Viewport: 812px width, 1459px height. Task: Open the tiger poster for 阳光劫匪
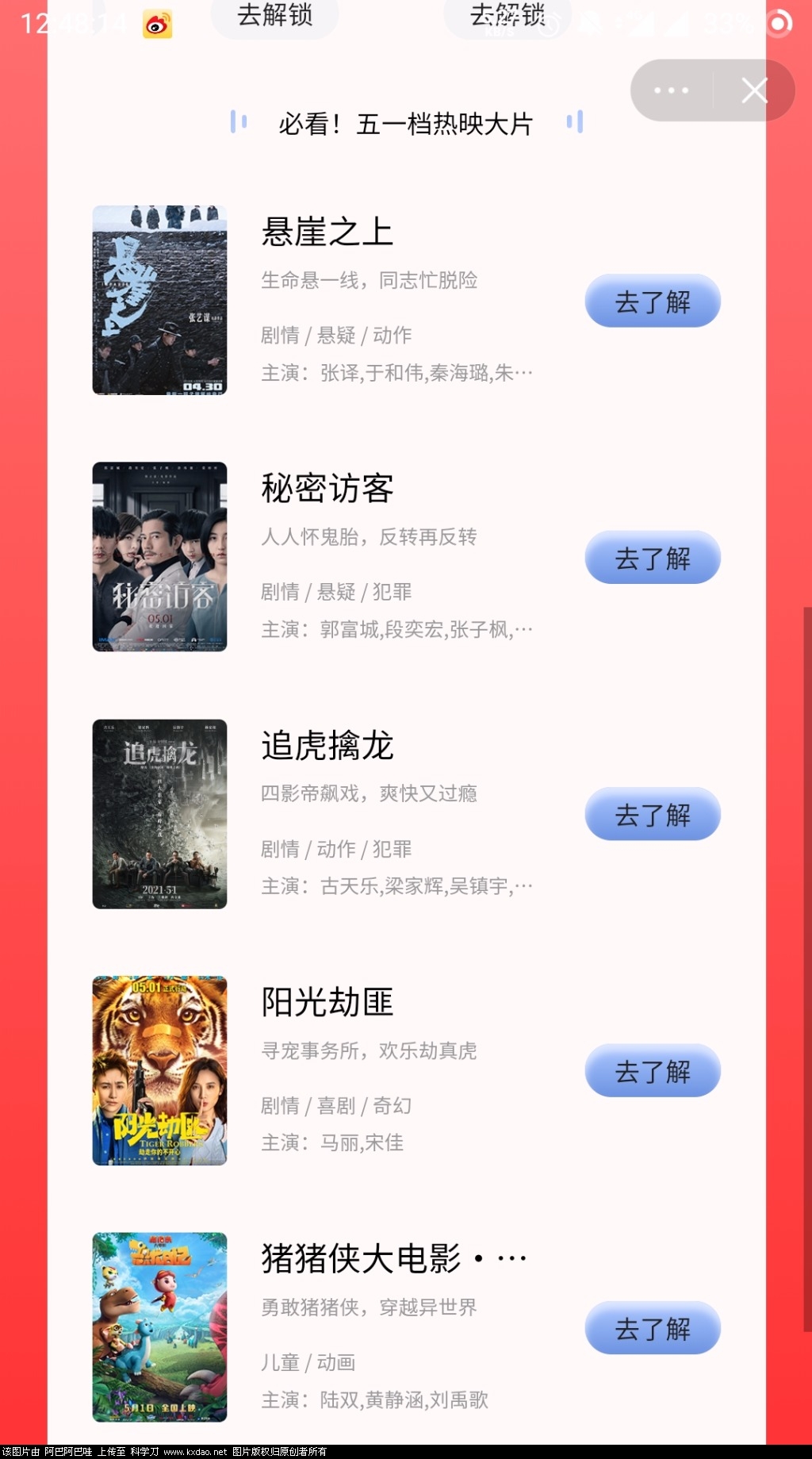pyautogui.click(x=159, y=1069)
